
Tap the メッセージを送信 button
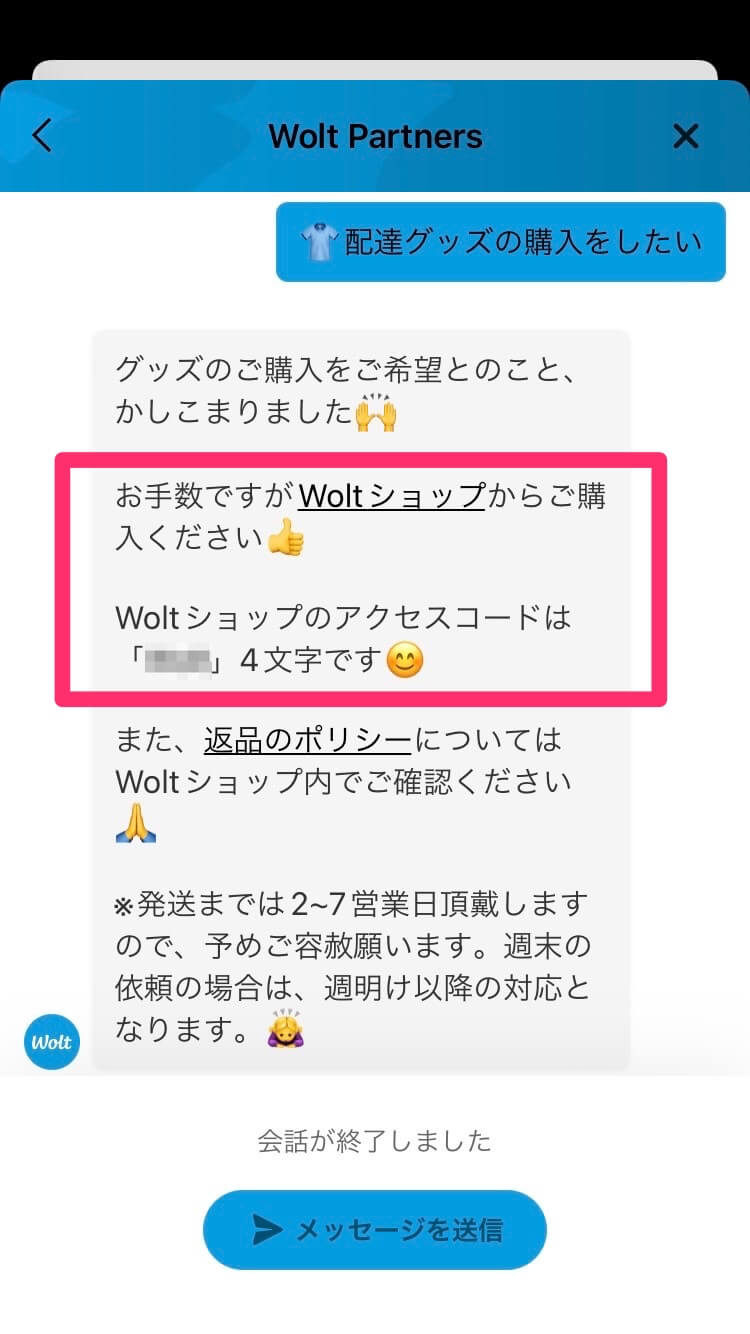point(375,1230)
